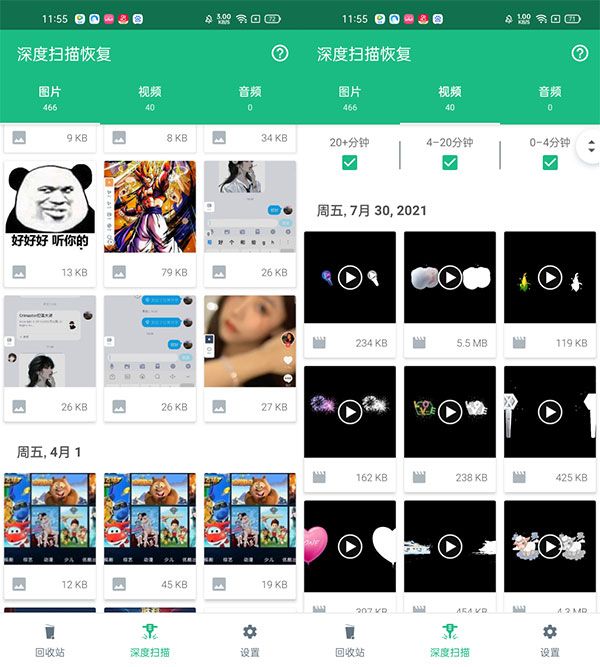The width and height of the screenshot is (600, 667).
Task: Tap the fast-scroll handle beside the duration filters
Action: 590,147
